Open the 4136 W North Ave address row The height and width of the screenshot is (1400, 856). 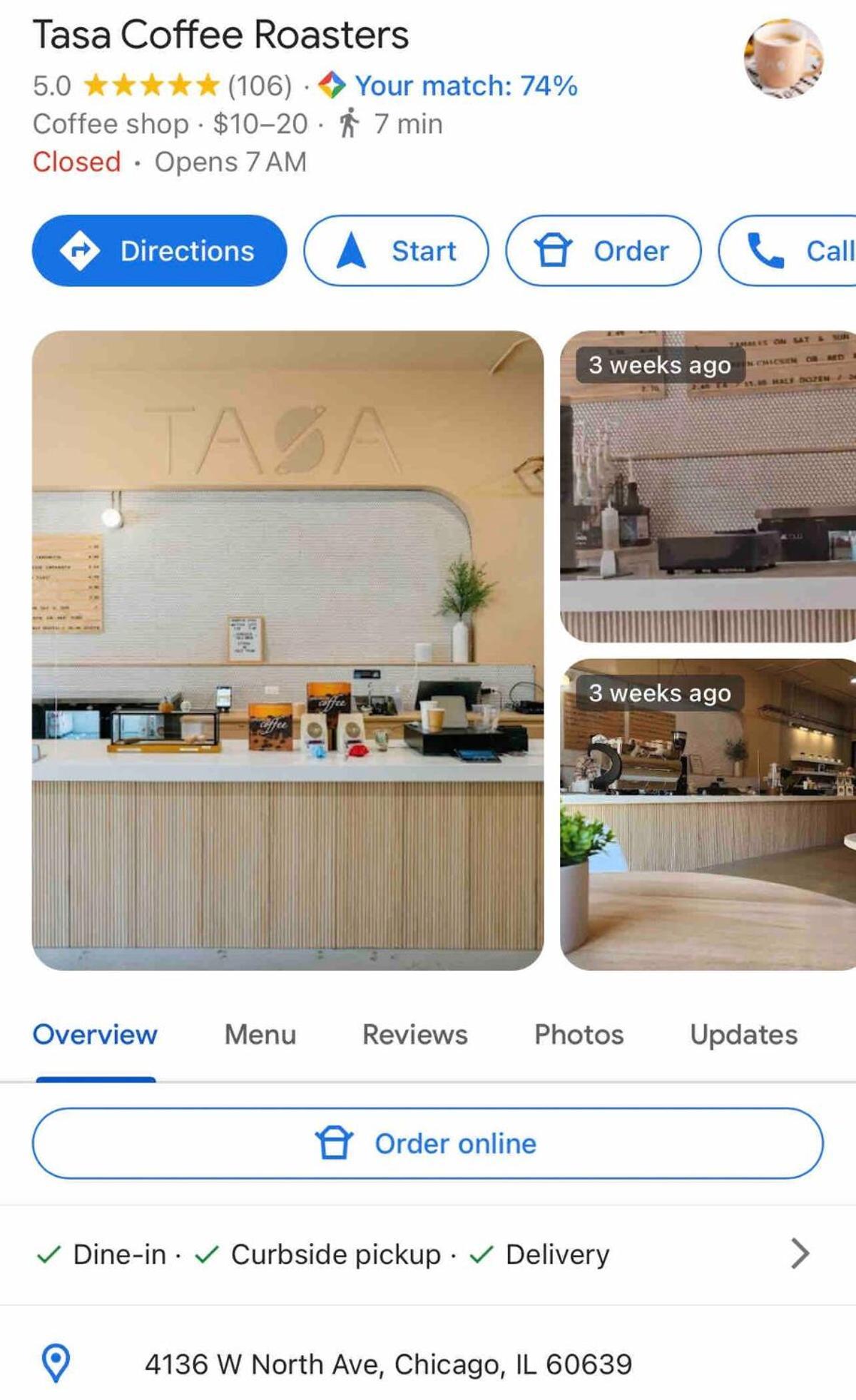point(388,1364)
